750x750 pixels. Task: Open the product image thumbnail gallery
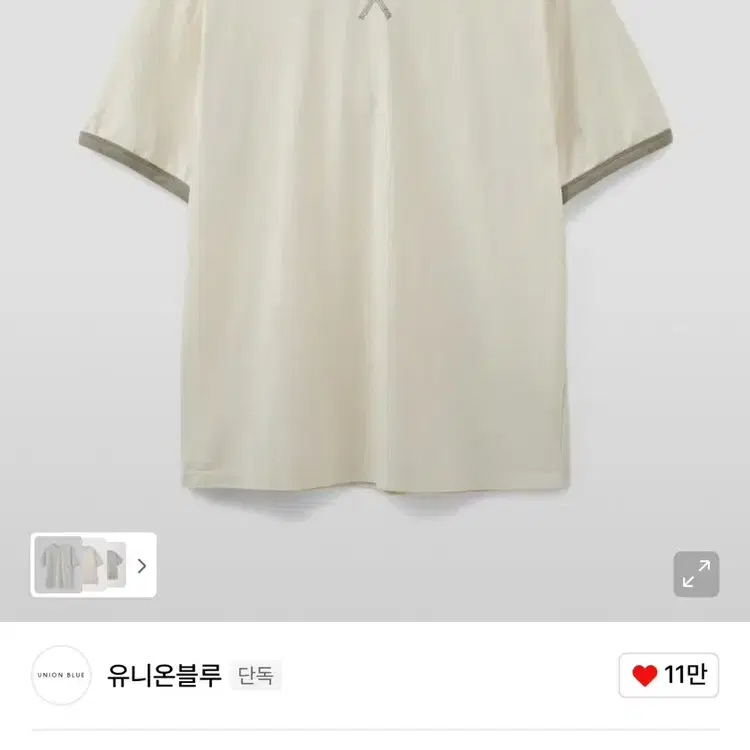[x=94, y=565]
